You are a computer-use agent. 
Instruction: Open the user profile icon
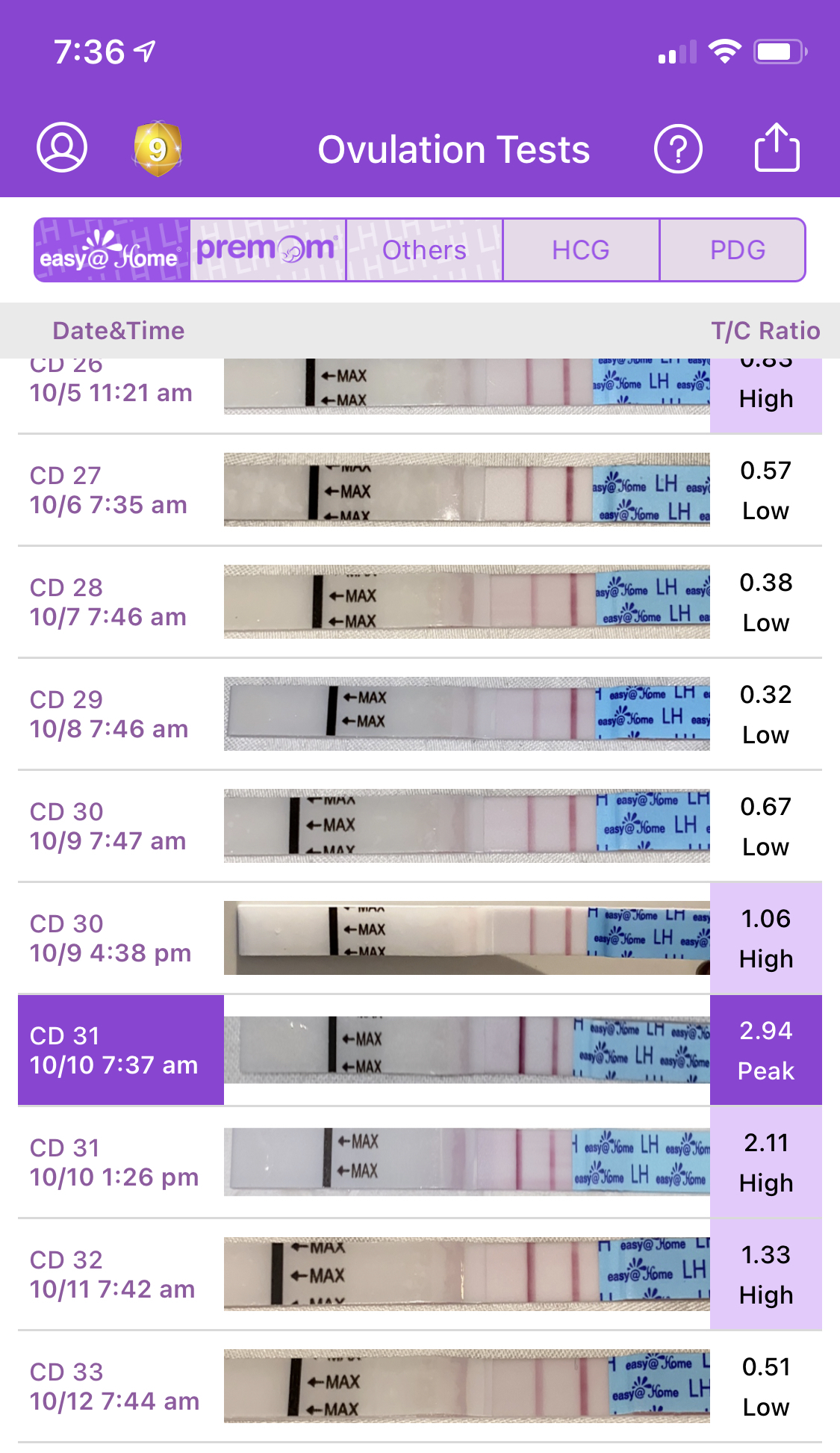(62, 148)
